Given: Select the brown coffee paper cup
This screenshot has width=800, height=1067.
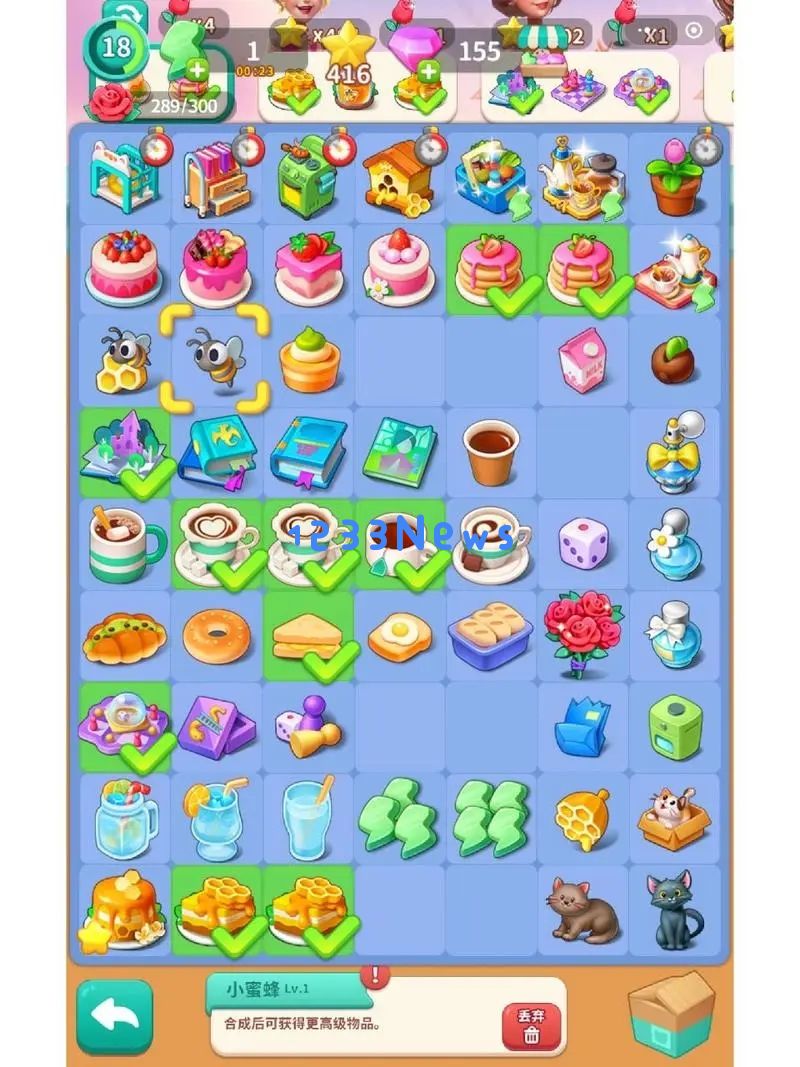Looking at the screenshot, I should click(x=491, y=452).
